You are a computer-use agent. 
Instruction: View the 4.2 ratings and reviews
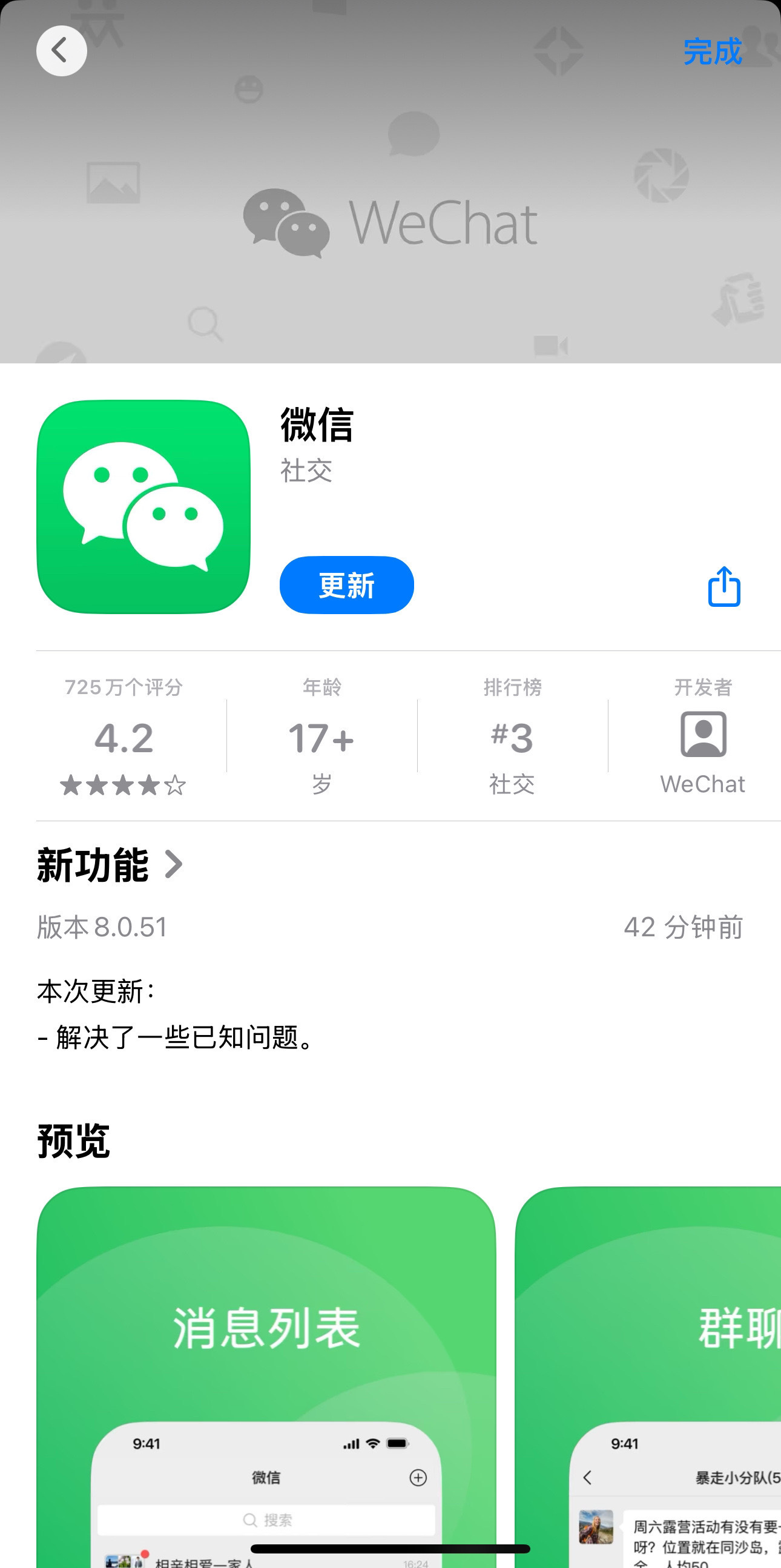124,736
